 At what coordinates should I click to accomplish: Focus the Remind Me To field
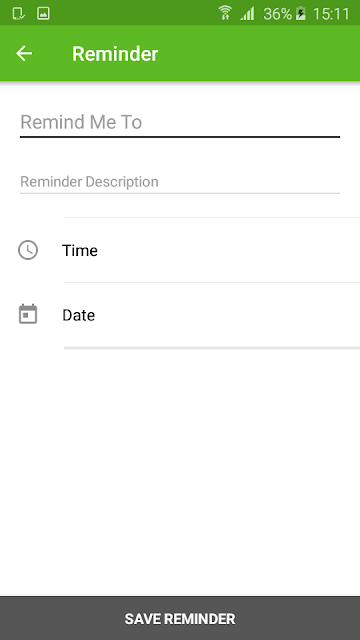[x=180, y=122]
